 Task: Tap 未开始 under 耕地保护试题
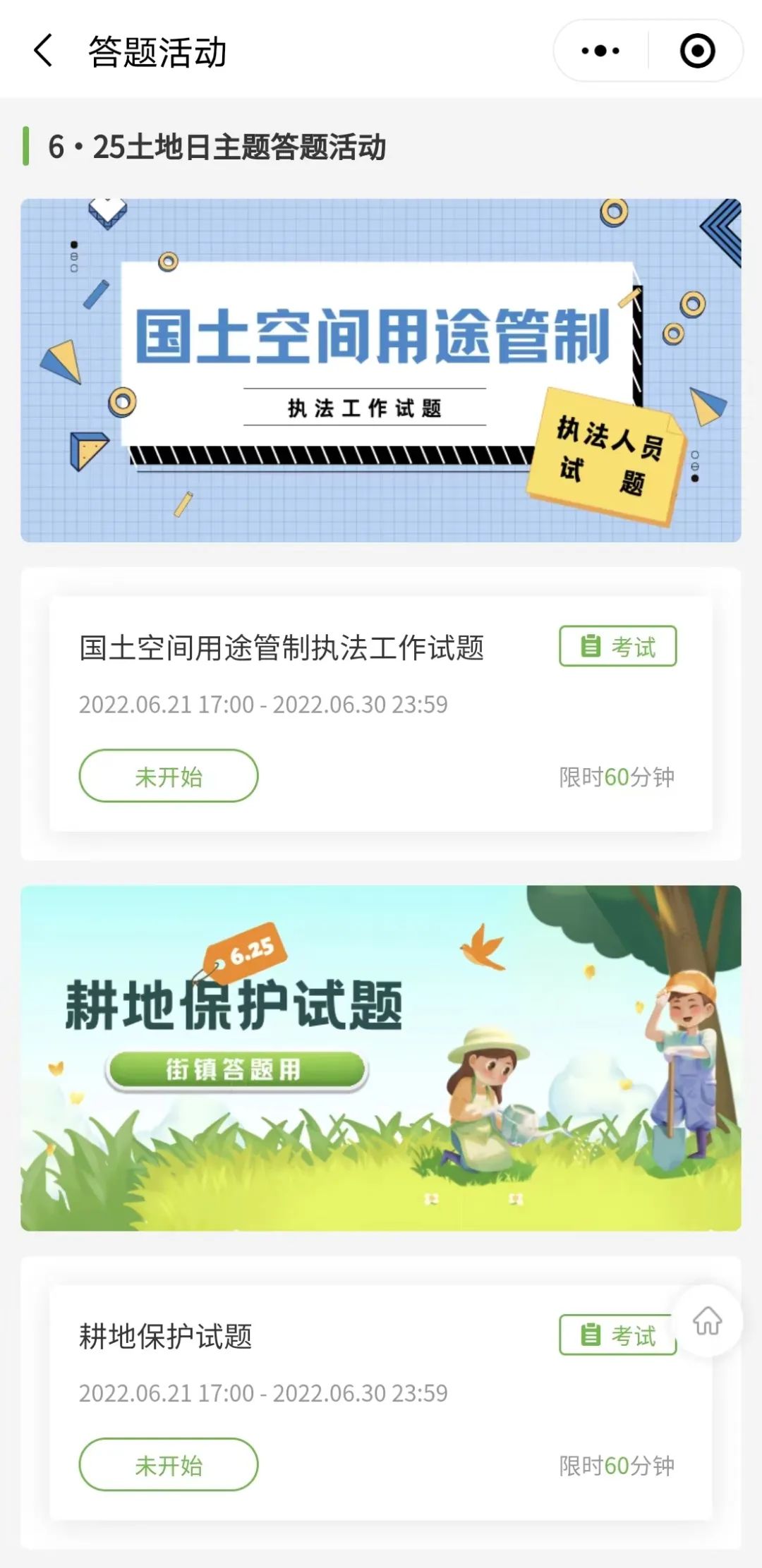click(x=169, y=1465)
